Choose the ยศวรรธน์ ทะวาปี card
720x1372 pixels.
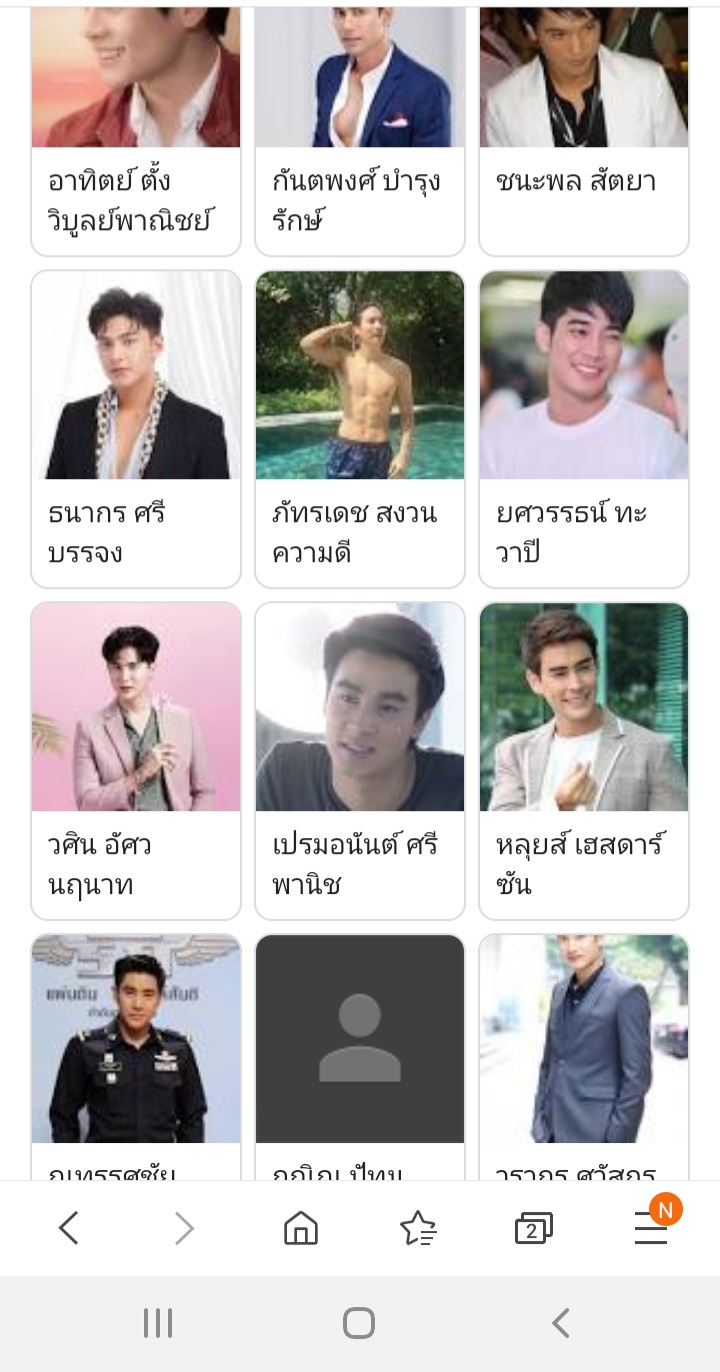[x=584, y=428]
